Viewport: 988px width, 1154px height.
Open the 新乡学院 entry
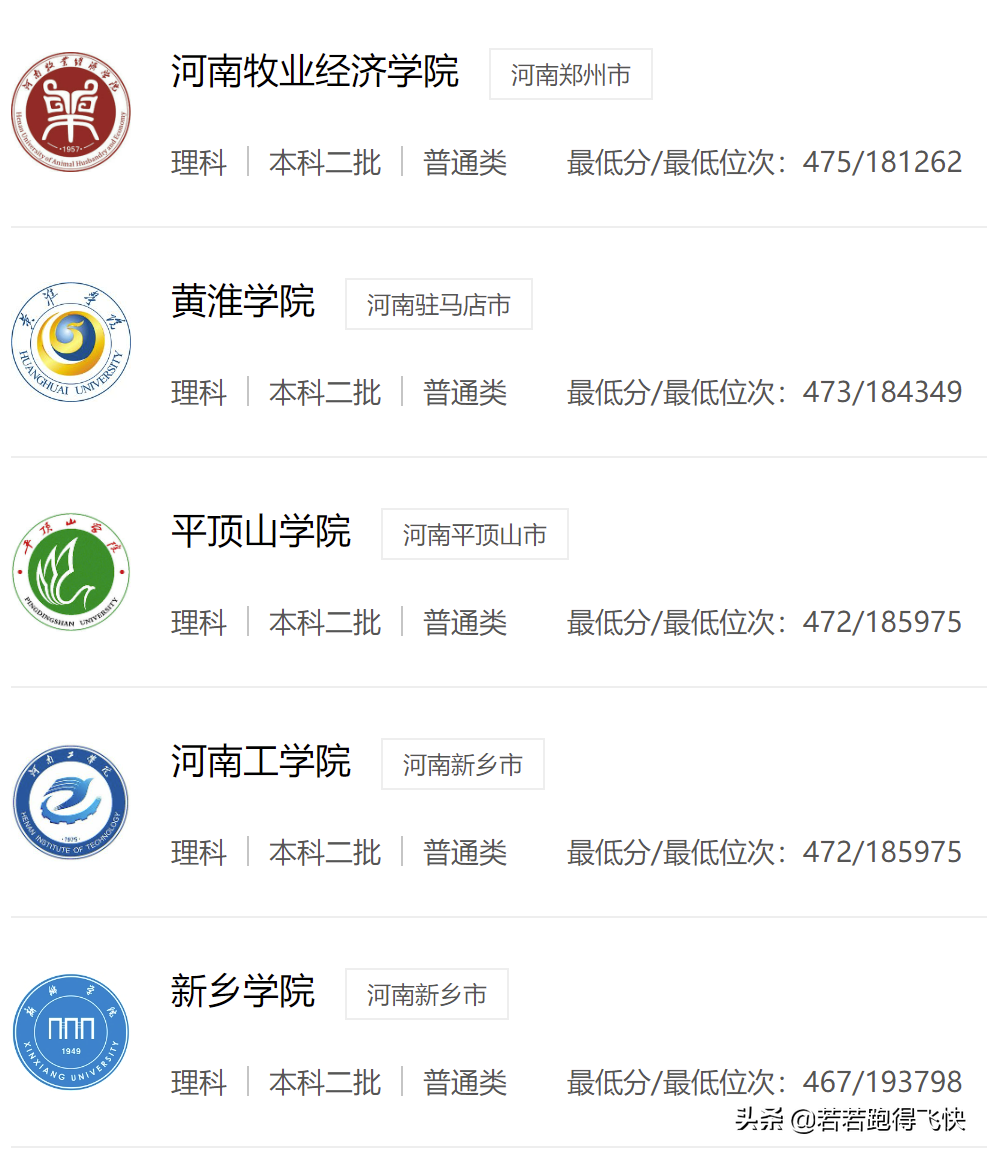[243, 992]
